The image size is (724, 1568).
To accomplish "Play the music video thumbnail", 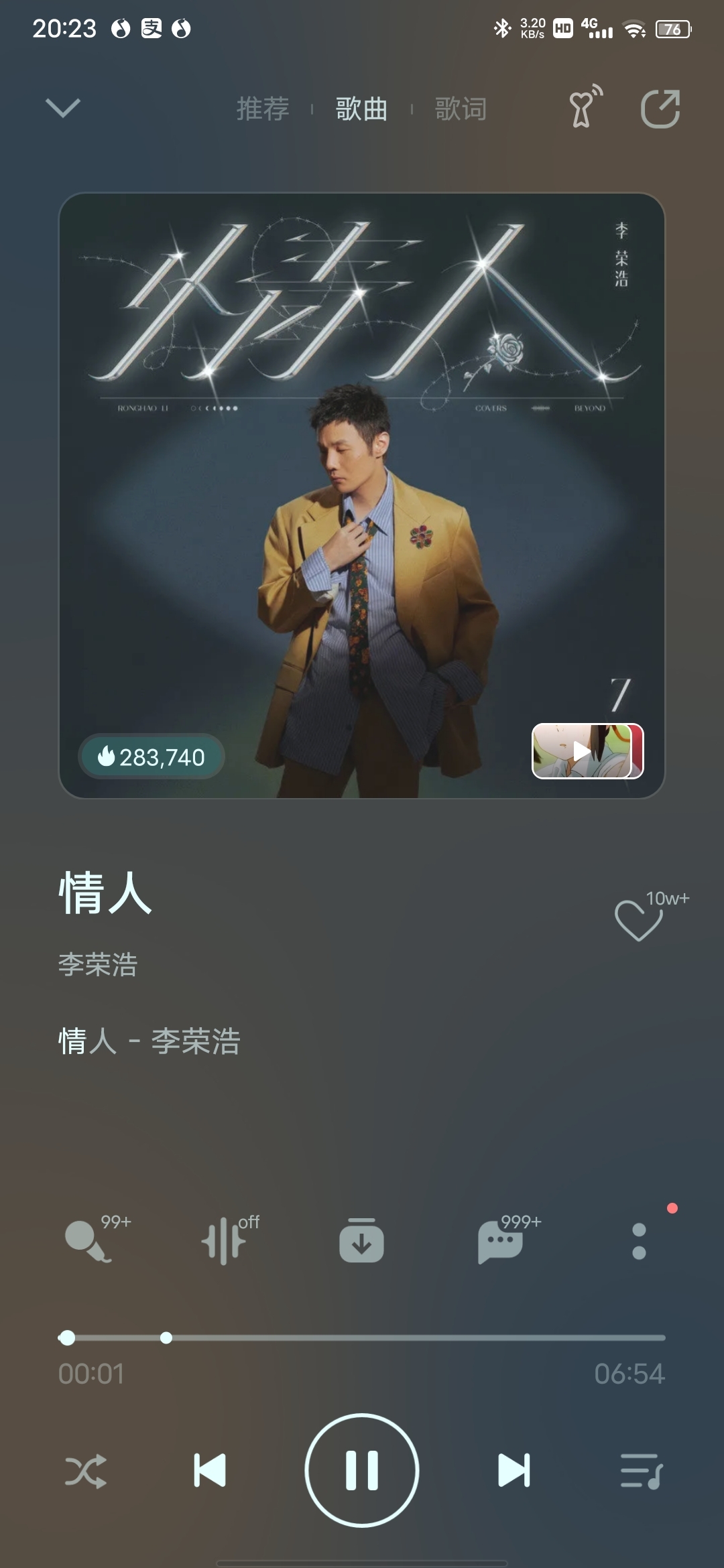I will (x=587, y=751).
